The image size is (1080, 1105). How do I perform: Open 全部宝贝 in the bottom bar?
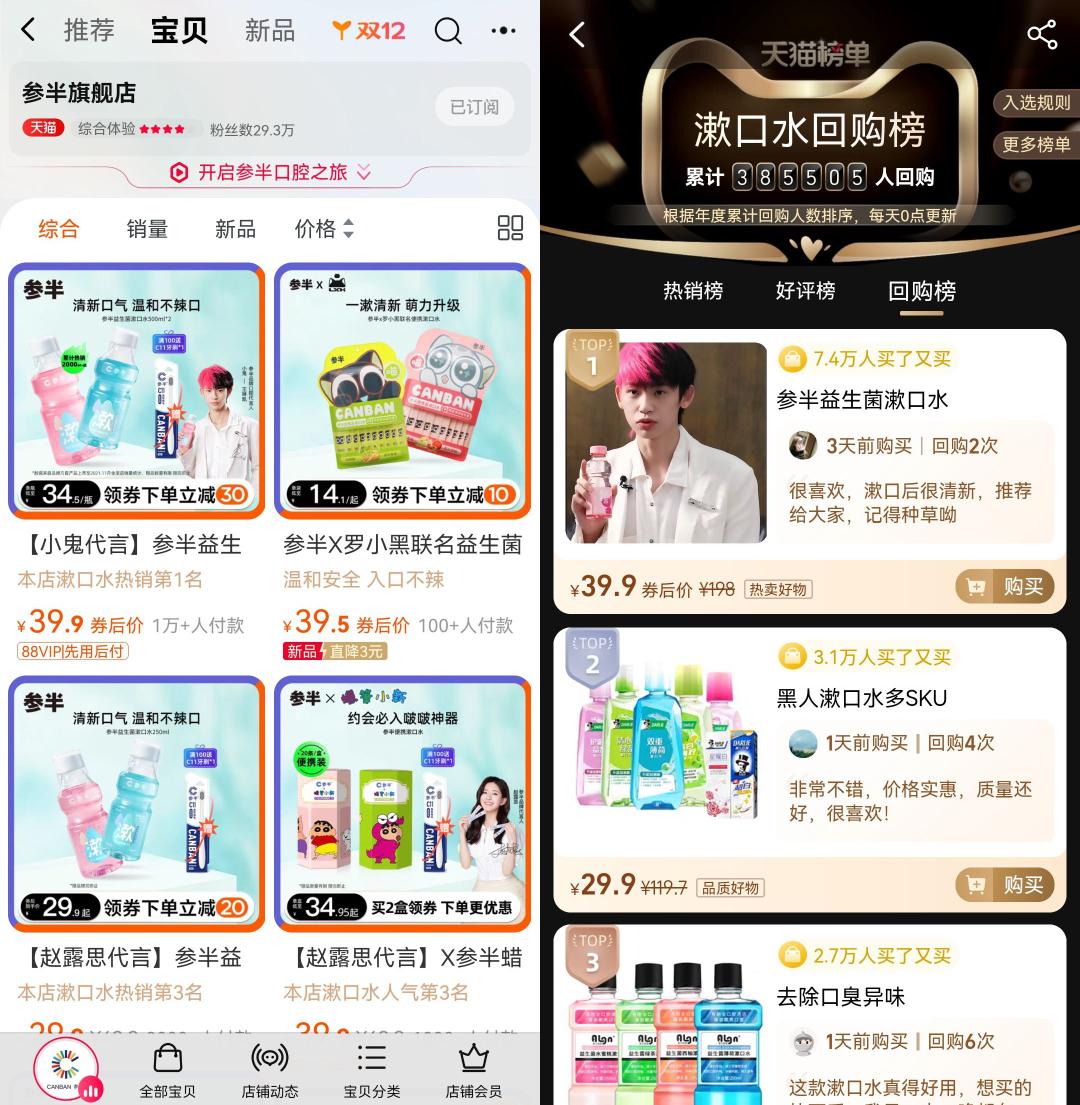168,1070
